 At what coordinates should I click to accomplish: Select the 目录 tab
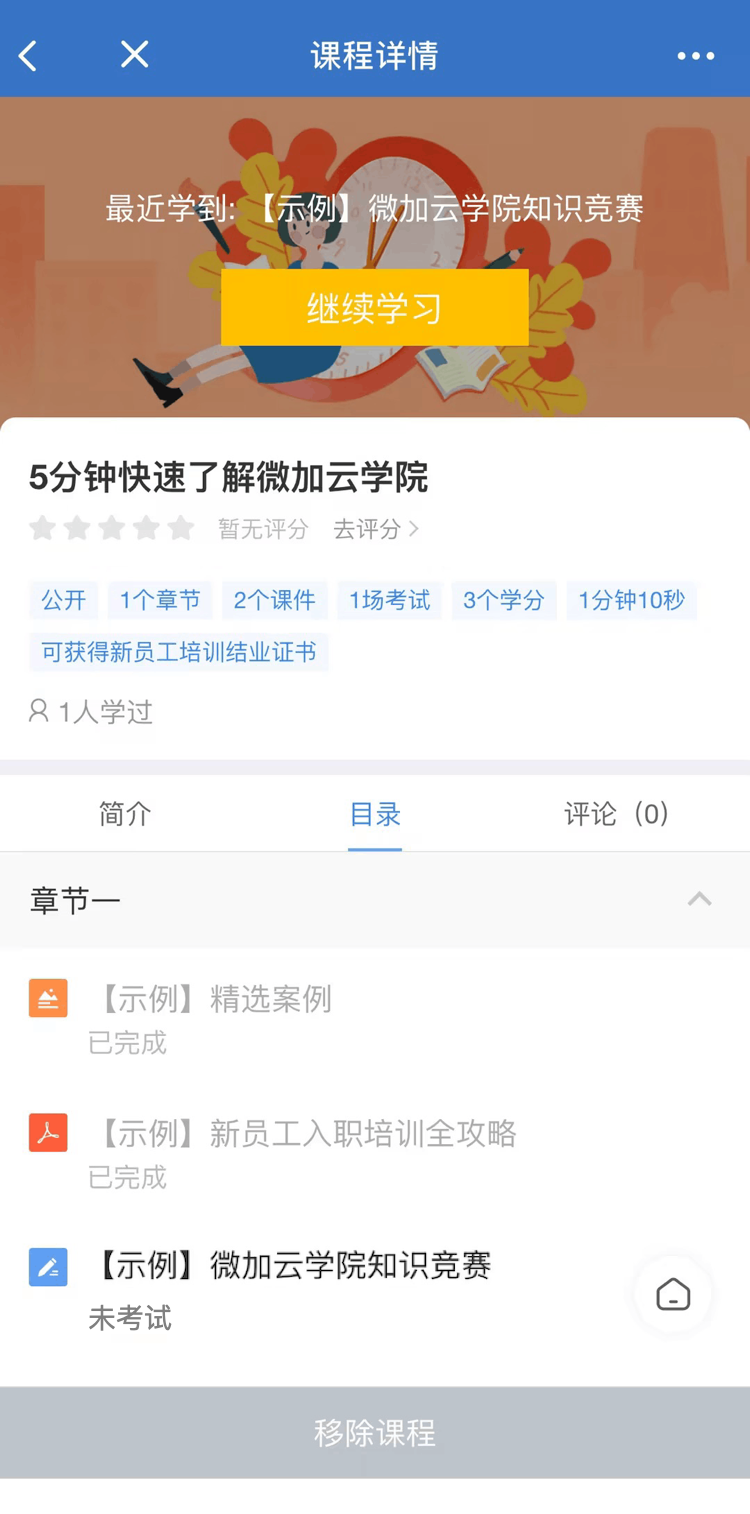point(375,814)
